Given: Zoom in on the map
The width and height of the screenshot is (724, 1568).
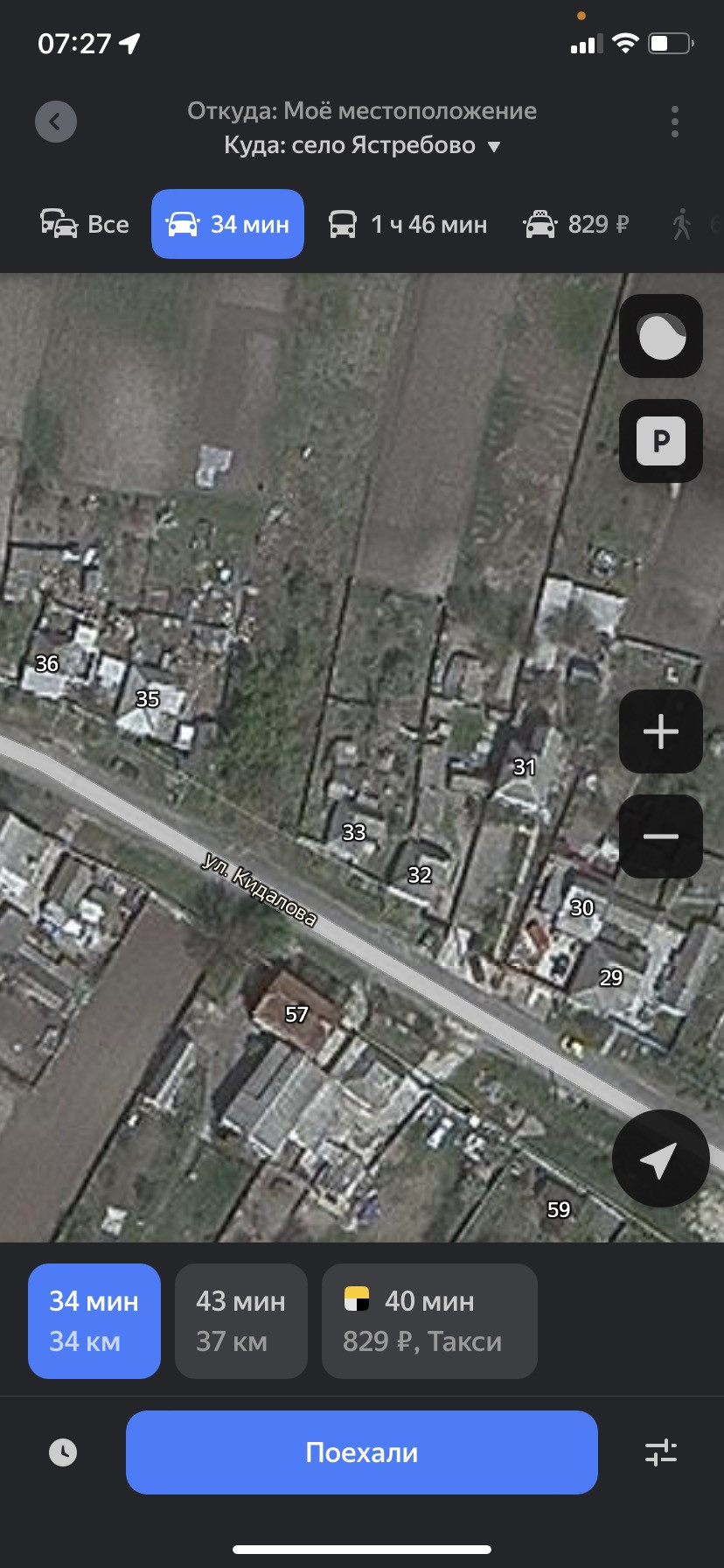Looking at the screenshot, I should click(661, 731).
